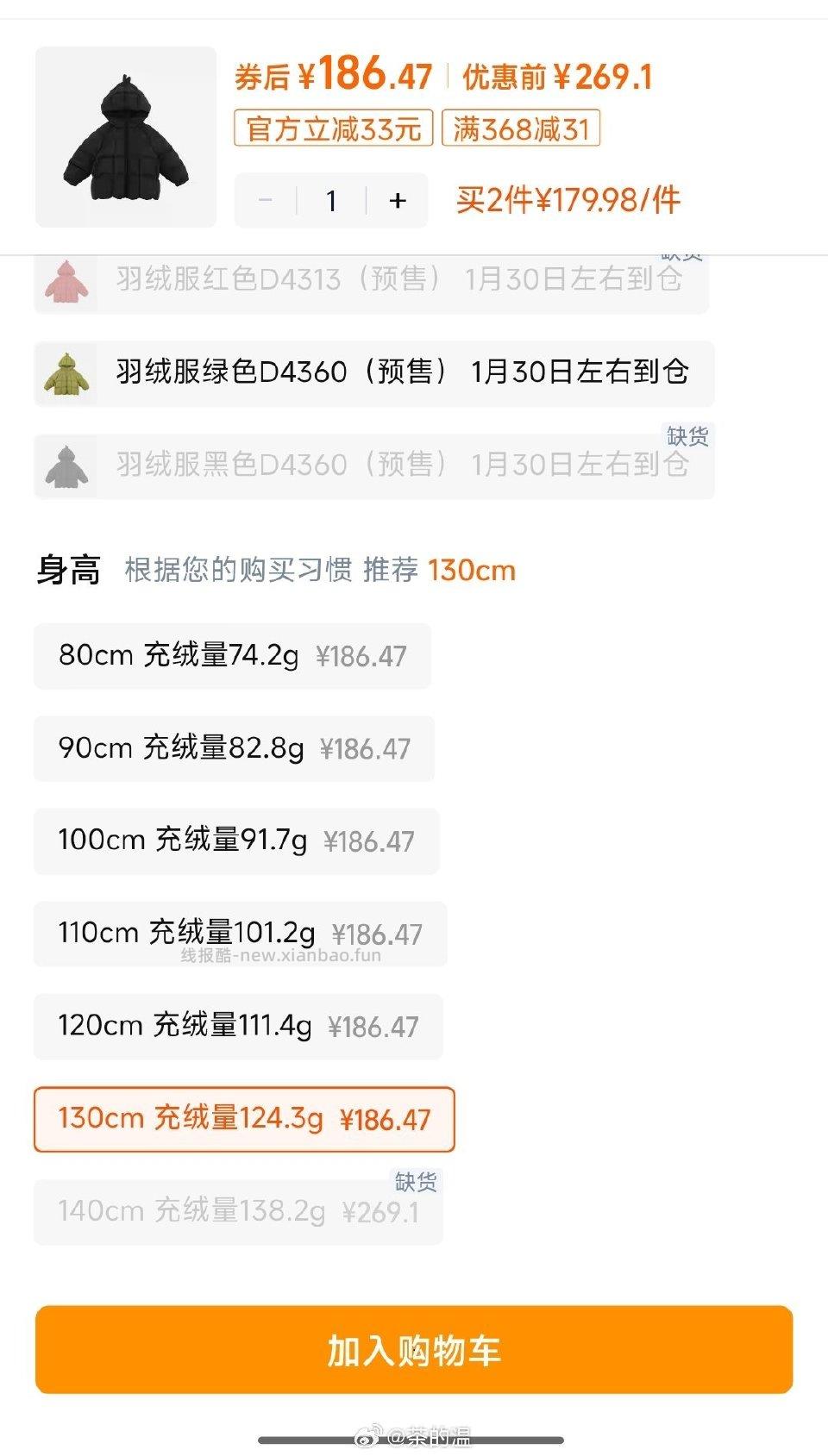Tap the 满368减31 discount tag
Viewport: 828px width, 1456px height.
click(520, 129)
